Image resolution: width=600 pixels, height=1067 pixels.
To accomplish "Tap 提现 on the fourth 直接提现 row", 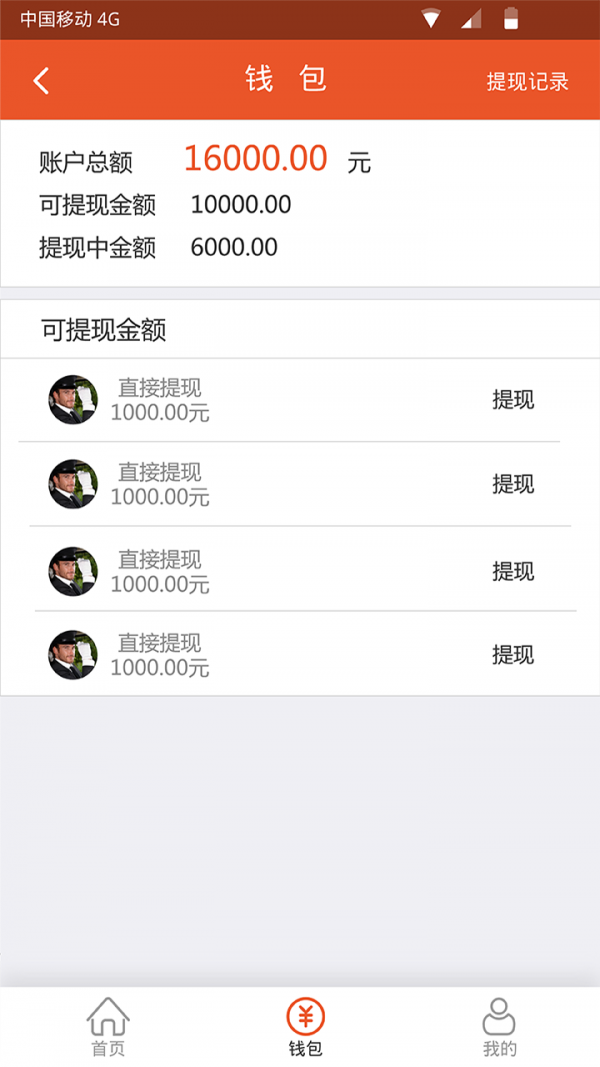I will (513, 655).
